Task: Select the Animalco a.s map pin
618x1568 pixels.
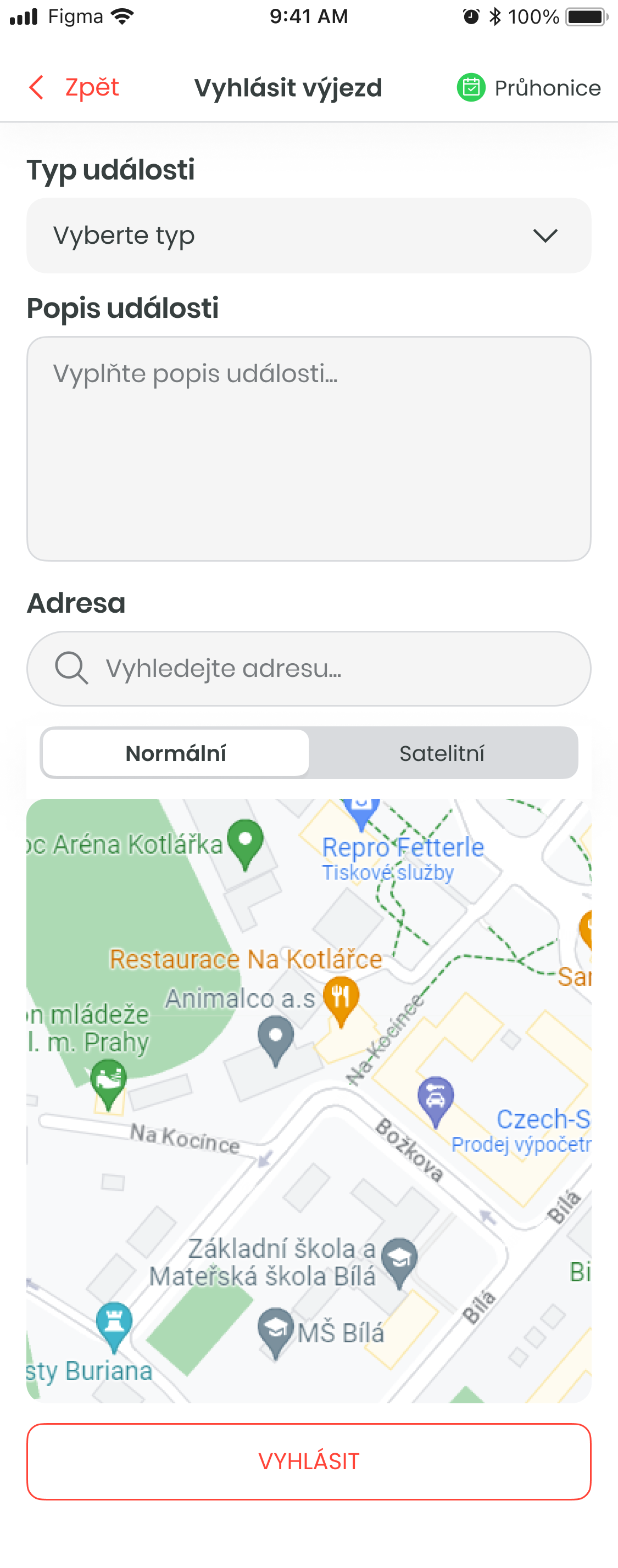Action: [276, 1038]
